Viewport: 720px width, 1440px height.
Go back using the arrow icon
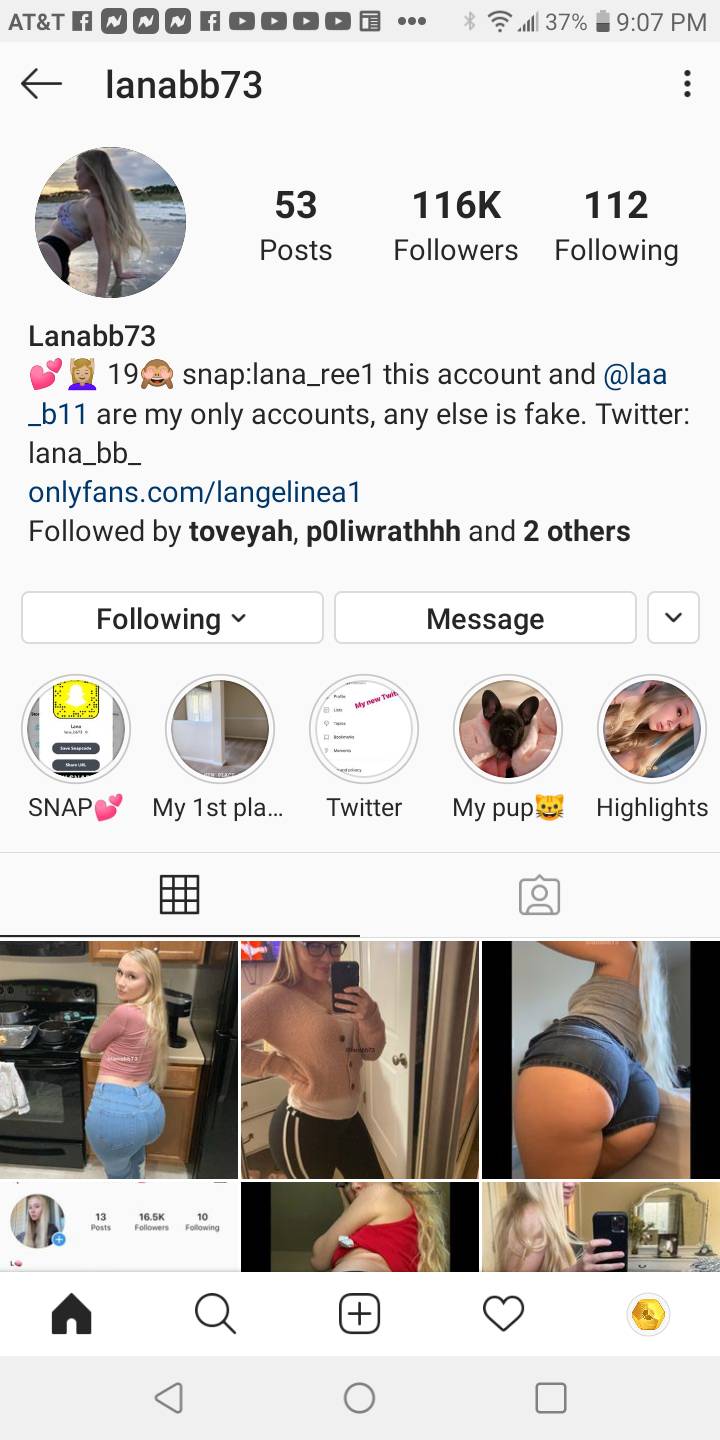tap(42, 85)
